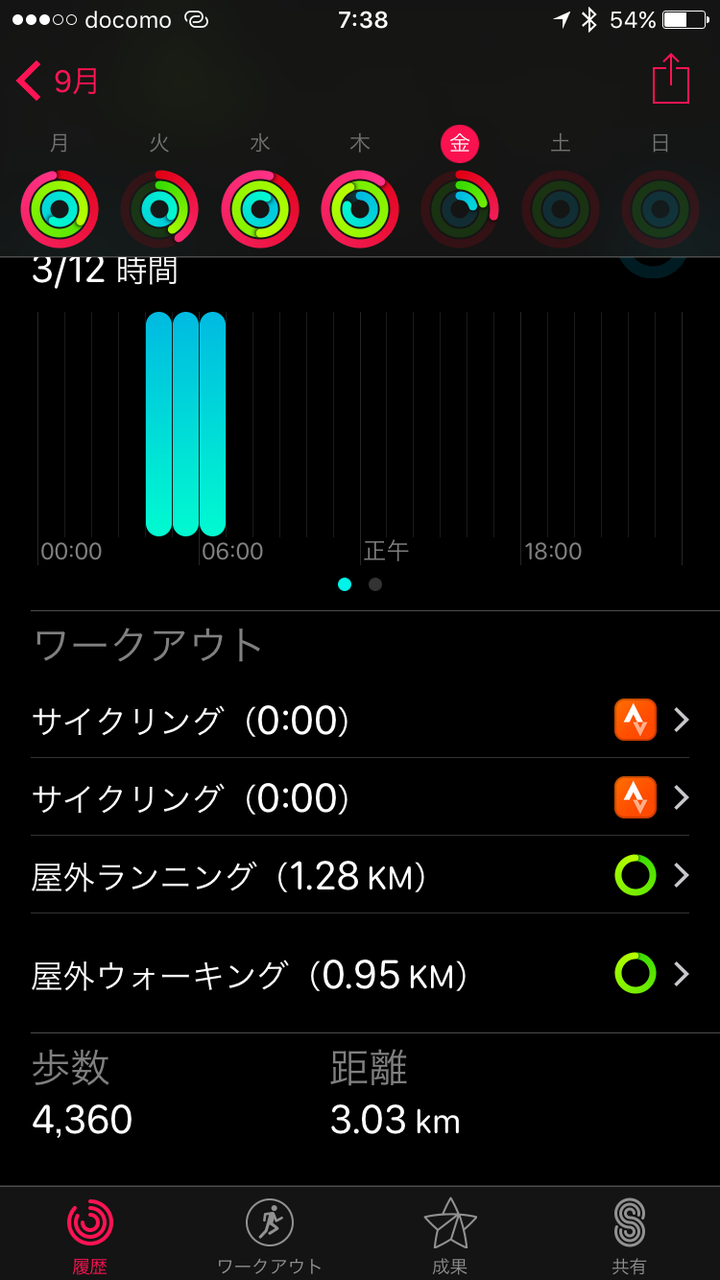Image resolution: width=720 pixels, height=1280 pixels.
Task: Switch to the 共有 tab
Action: point(629,1236)
